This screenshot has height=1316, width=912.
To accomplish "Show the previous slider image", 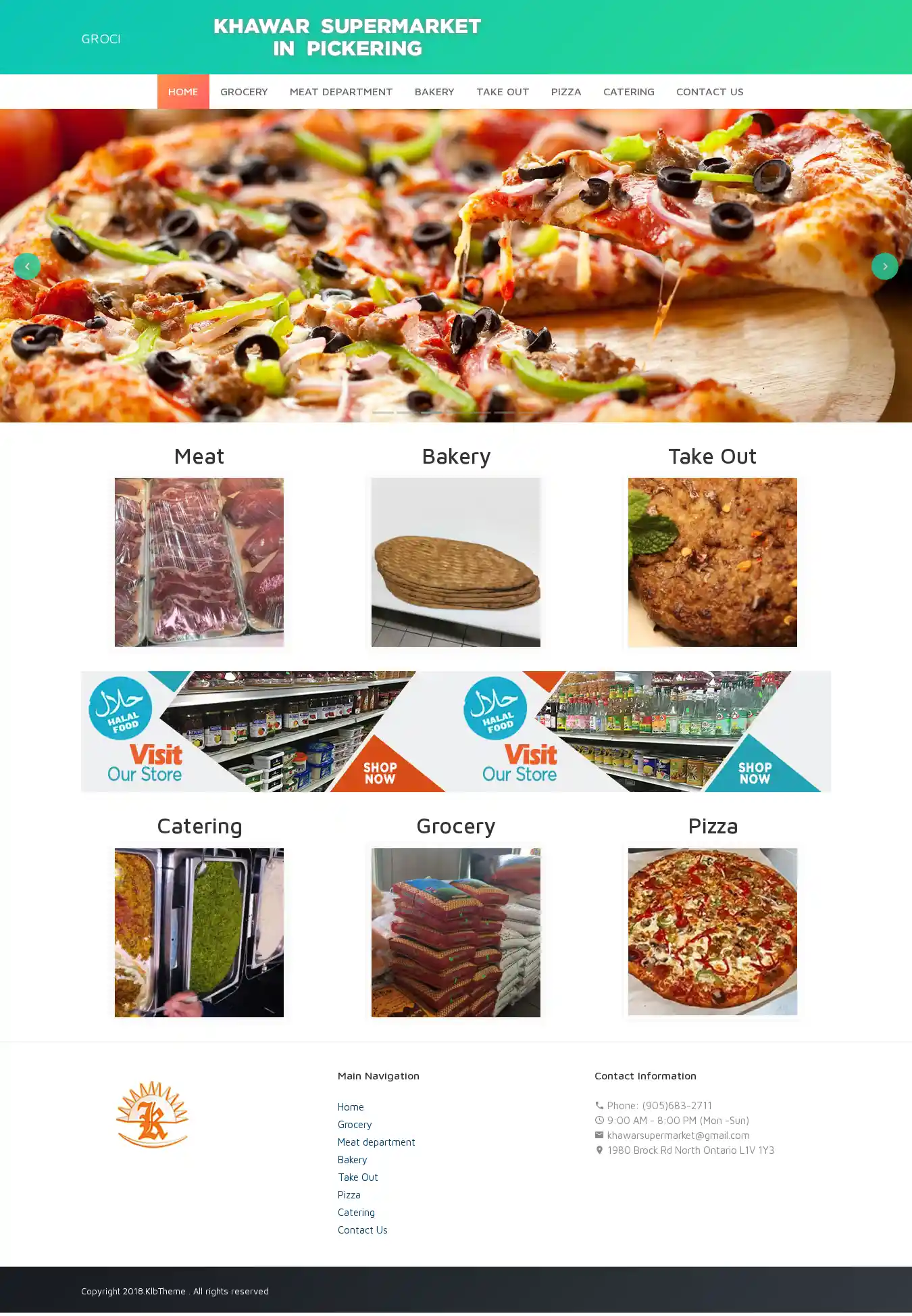I will pos(27,266).
